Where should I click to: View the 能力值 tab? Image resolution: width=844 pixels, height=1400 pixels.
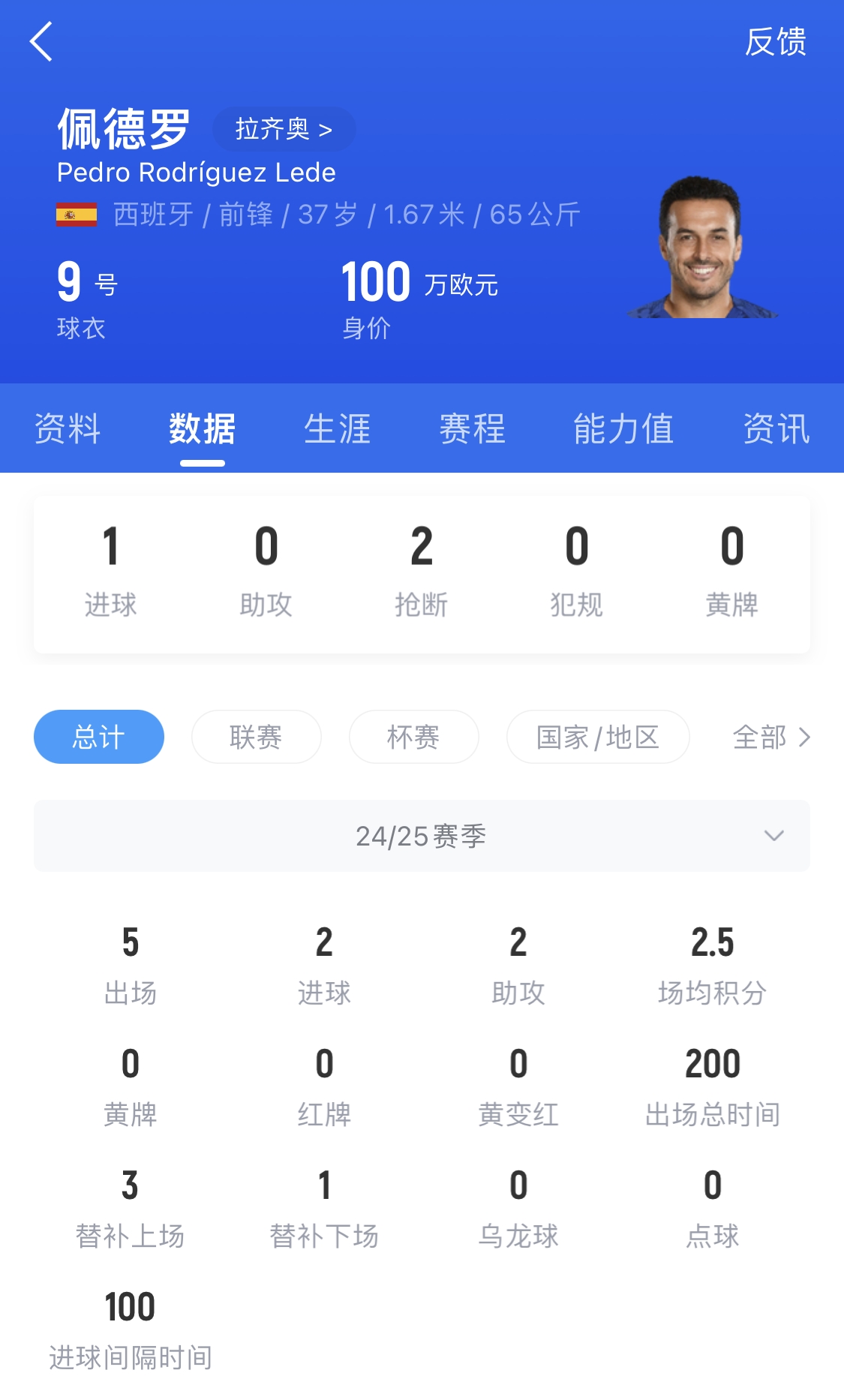click(x=623, y=429)
